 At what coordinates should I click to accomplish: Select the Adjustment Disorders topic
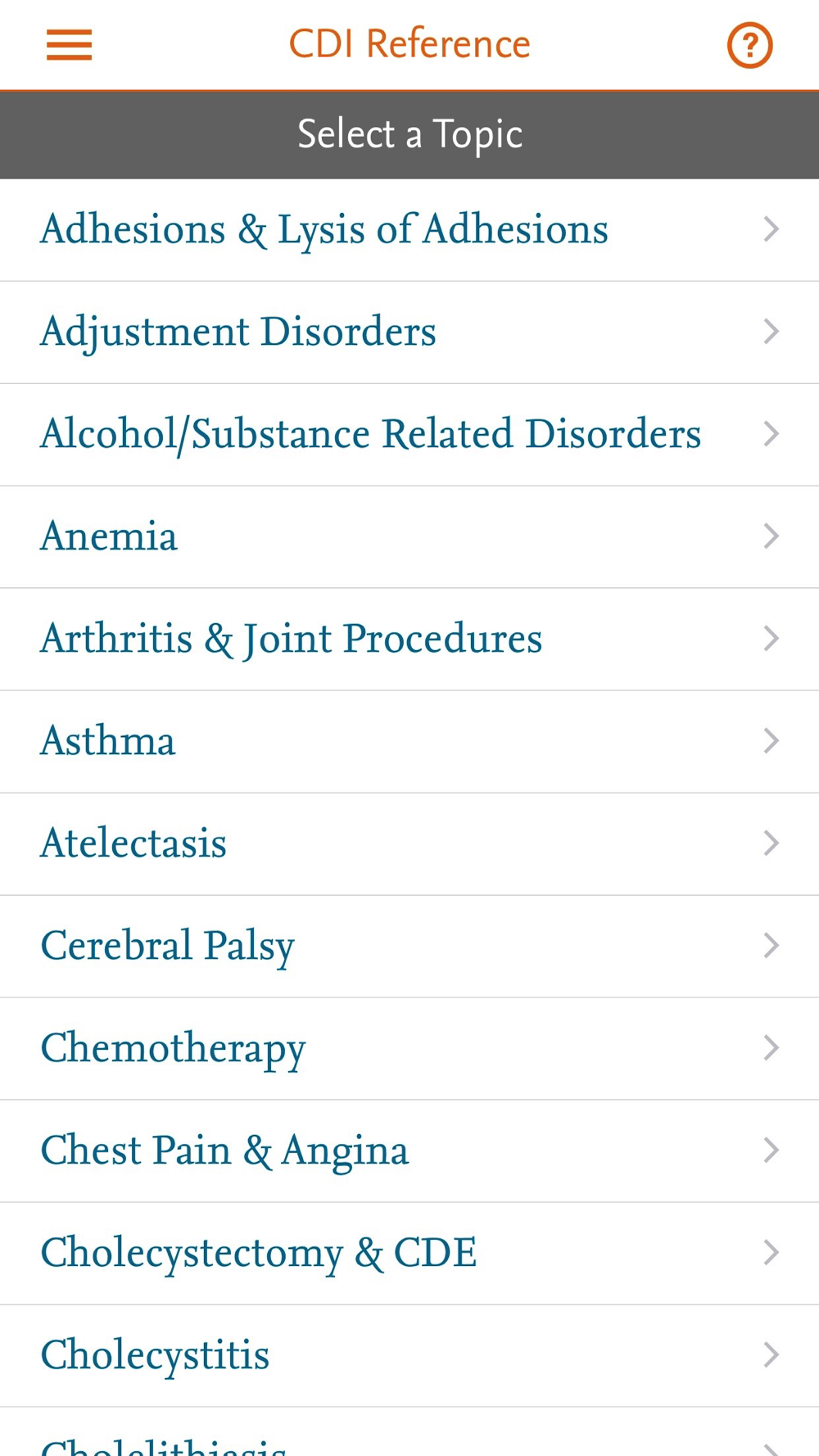pos(409,332)
